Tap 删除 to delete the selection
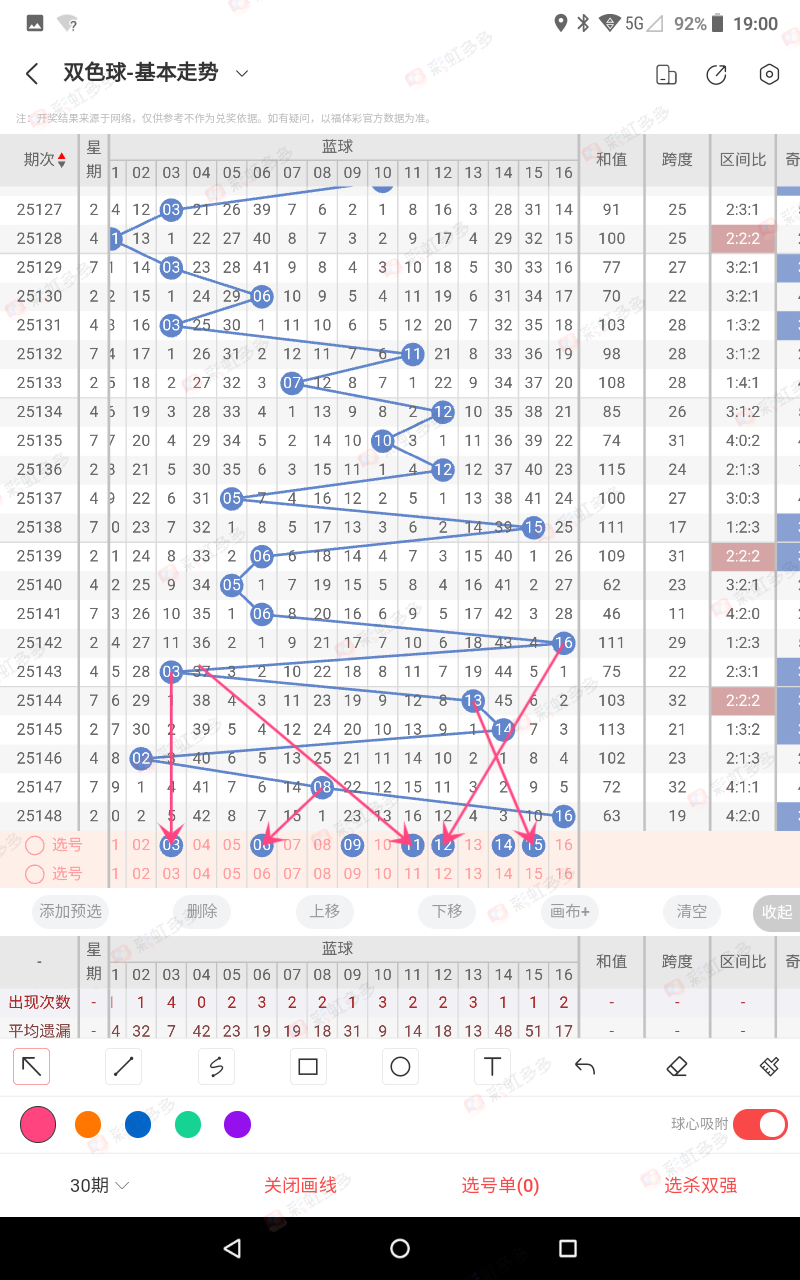This screenshot has width=800, height=1280. click(202, 911)
